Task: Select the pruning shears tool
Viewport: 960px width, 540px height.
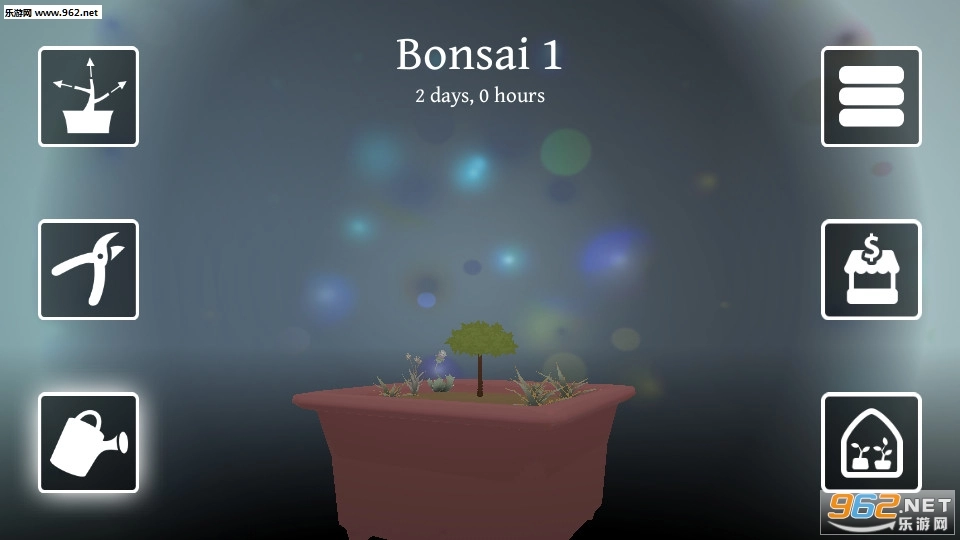Action: click(88, 269)
